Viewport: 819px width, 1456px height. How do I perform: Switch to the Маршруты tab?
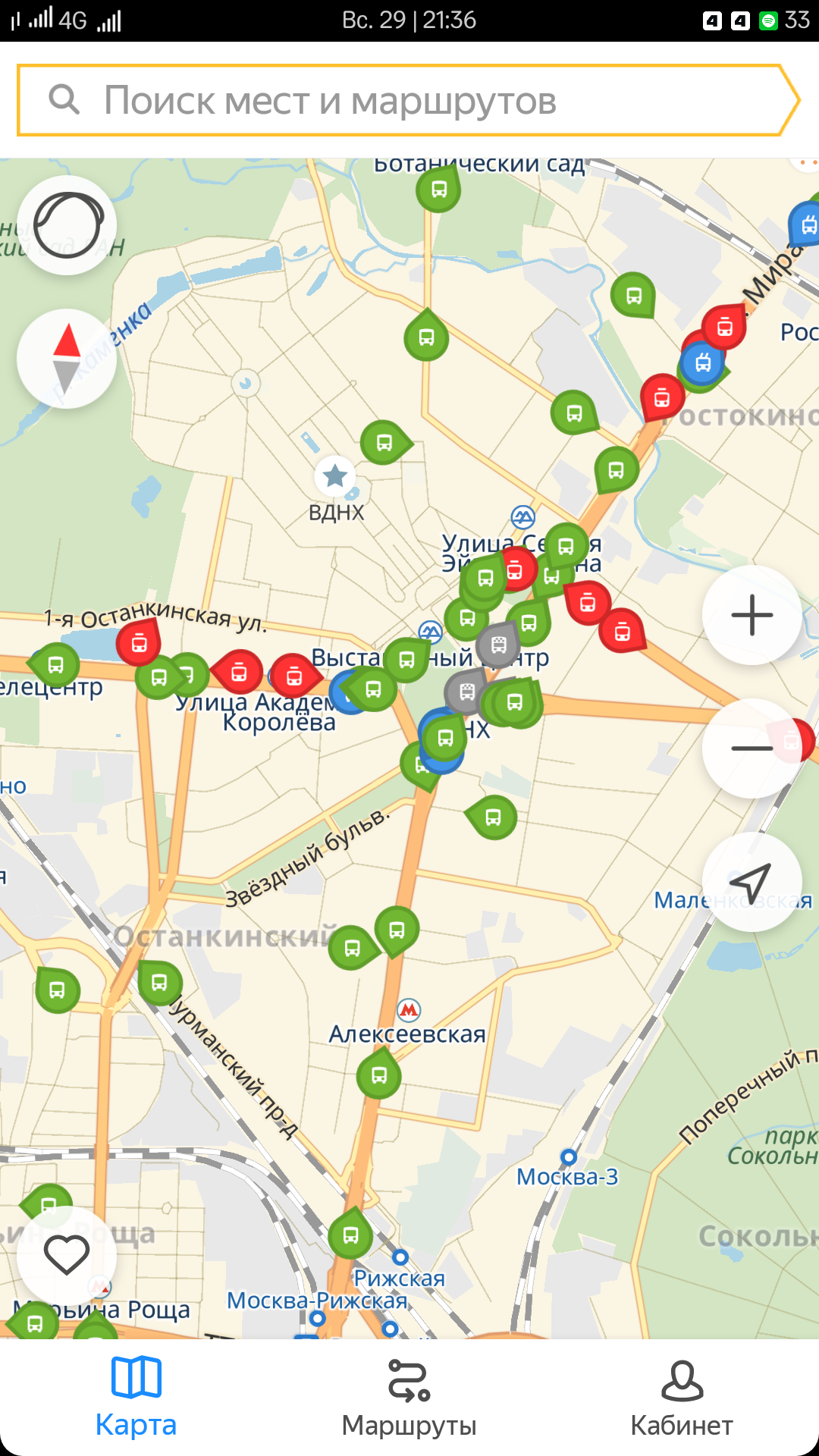coord(409,1397)
